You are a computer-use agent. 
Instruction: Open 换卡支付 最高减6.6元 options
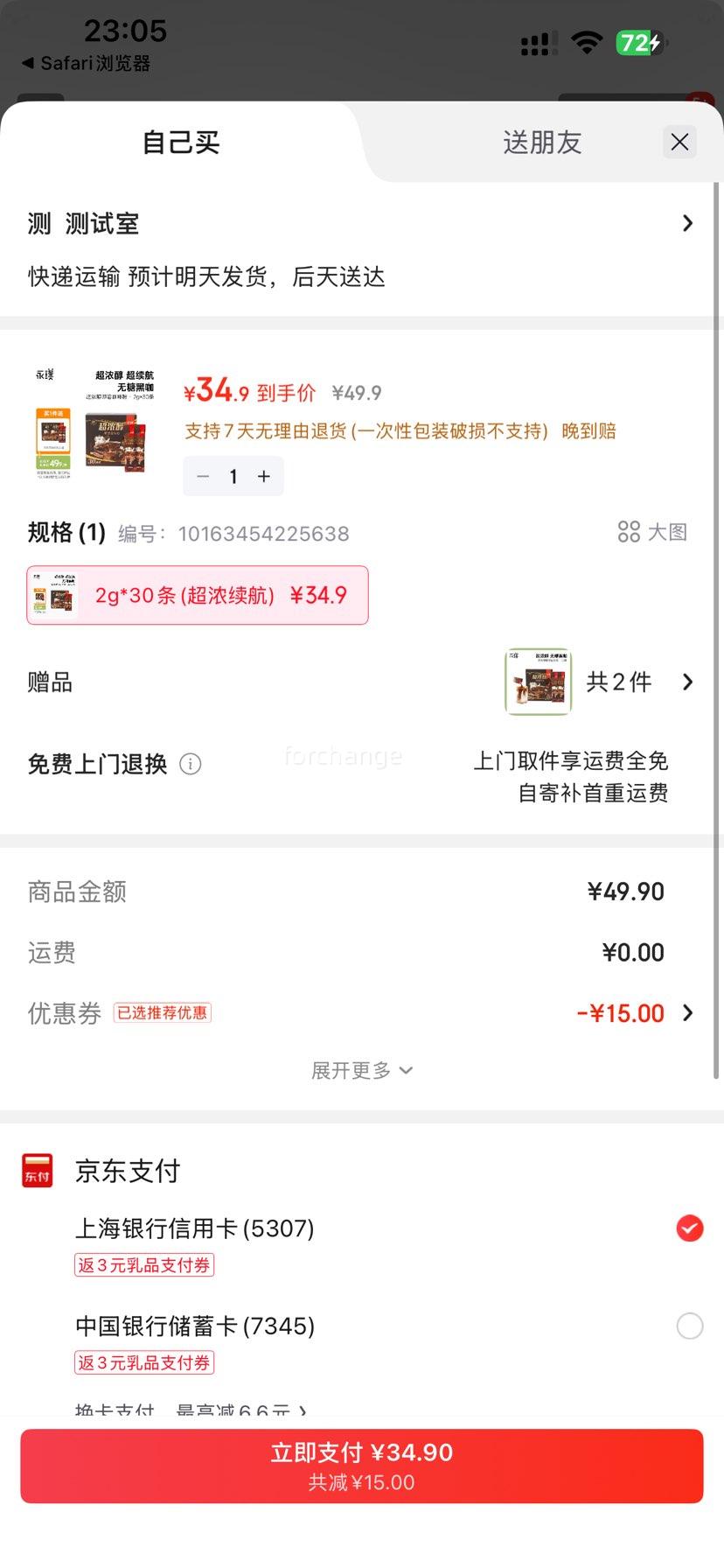coord(188,1409)
